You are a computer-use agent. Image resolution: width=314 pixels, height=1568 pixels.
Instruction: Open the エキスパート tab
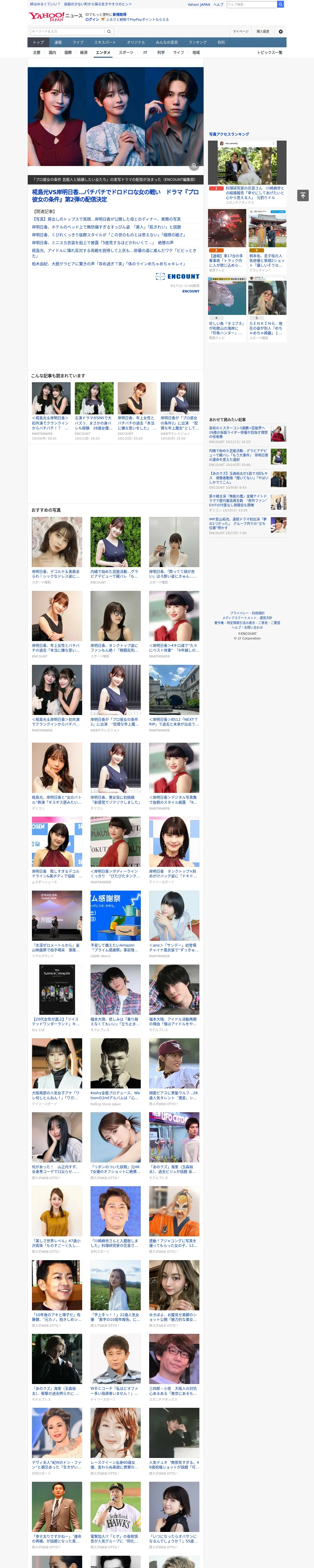click(x=105, y=43)
